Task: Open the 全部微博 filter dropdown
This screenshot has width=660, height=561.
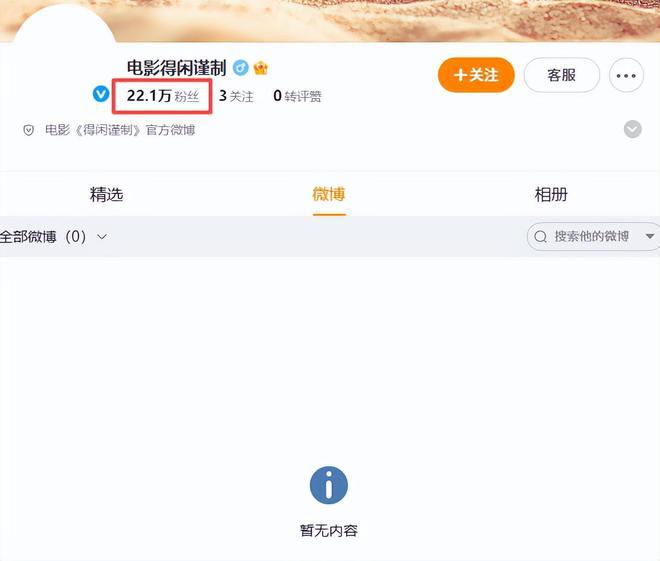Action: pyautogui.click(x=54, y=237)
